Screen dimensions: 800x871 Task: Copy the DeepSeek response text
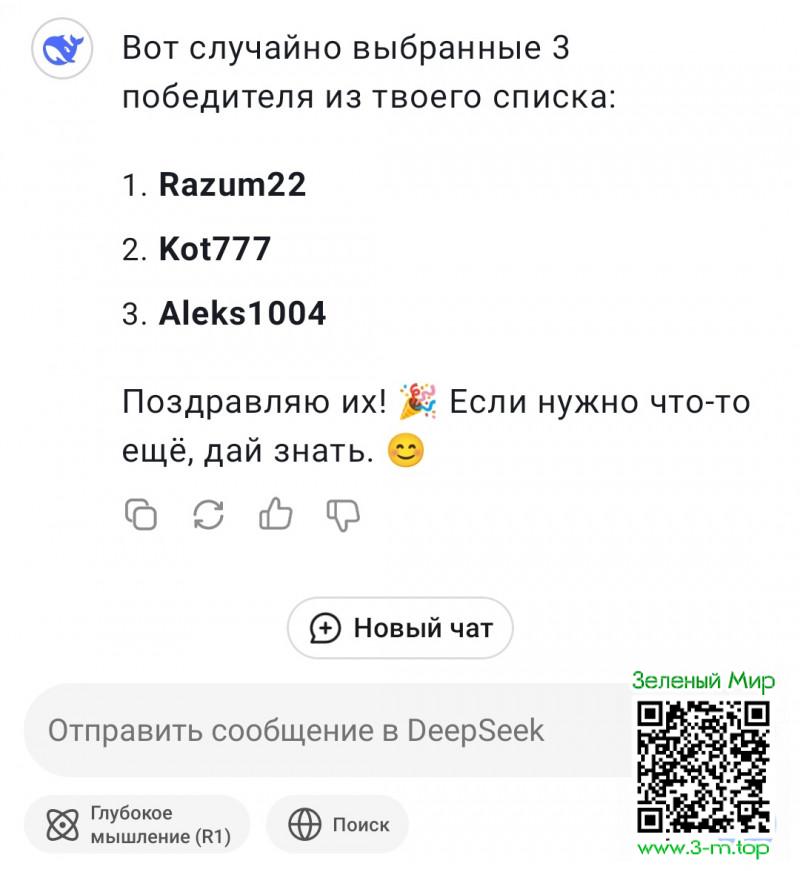[x=141, y=514]
